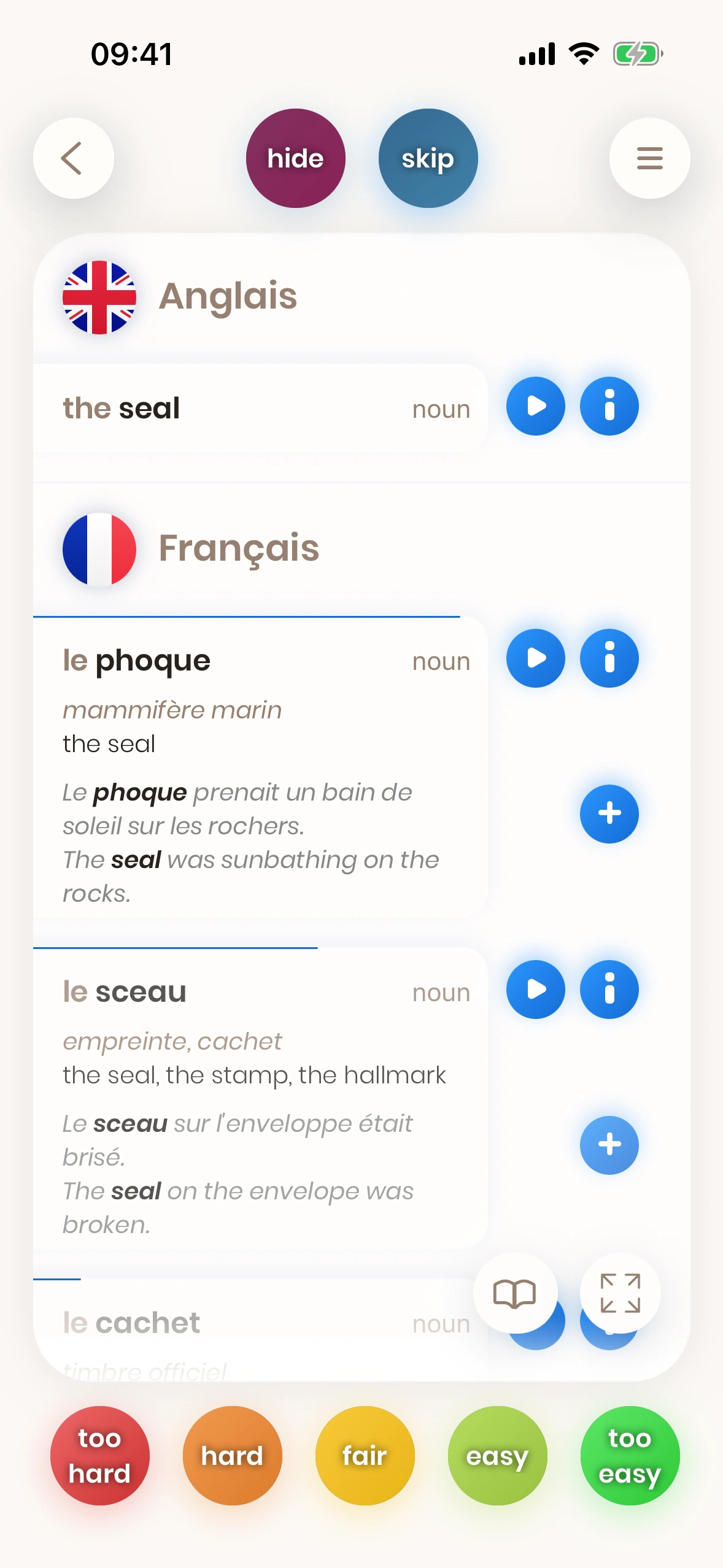Go back with the arrow button
This screenshot has height=1568, width=723.
(x=73, y=158)
